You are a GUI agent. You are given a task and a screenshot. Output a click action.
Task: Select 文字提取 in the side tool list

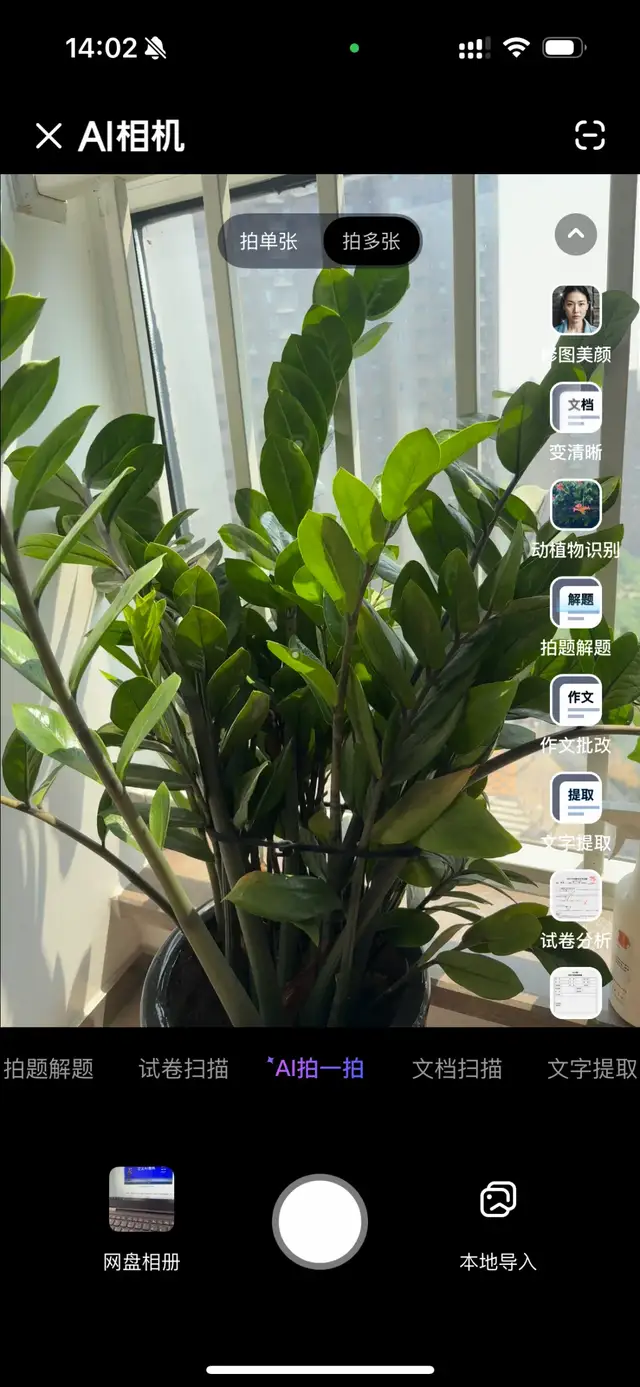[576, 798]
